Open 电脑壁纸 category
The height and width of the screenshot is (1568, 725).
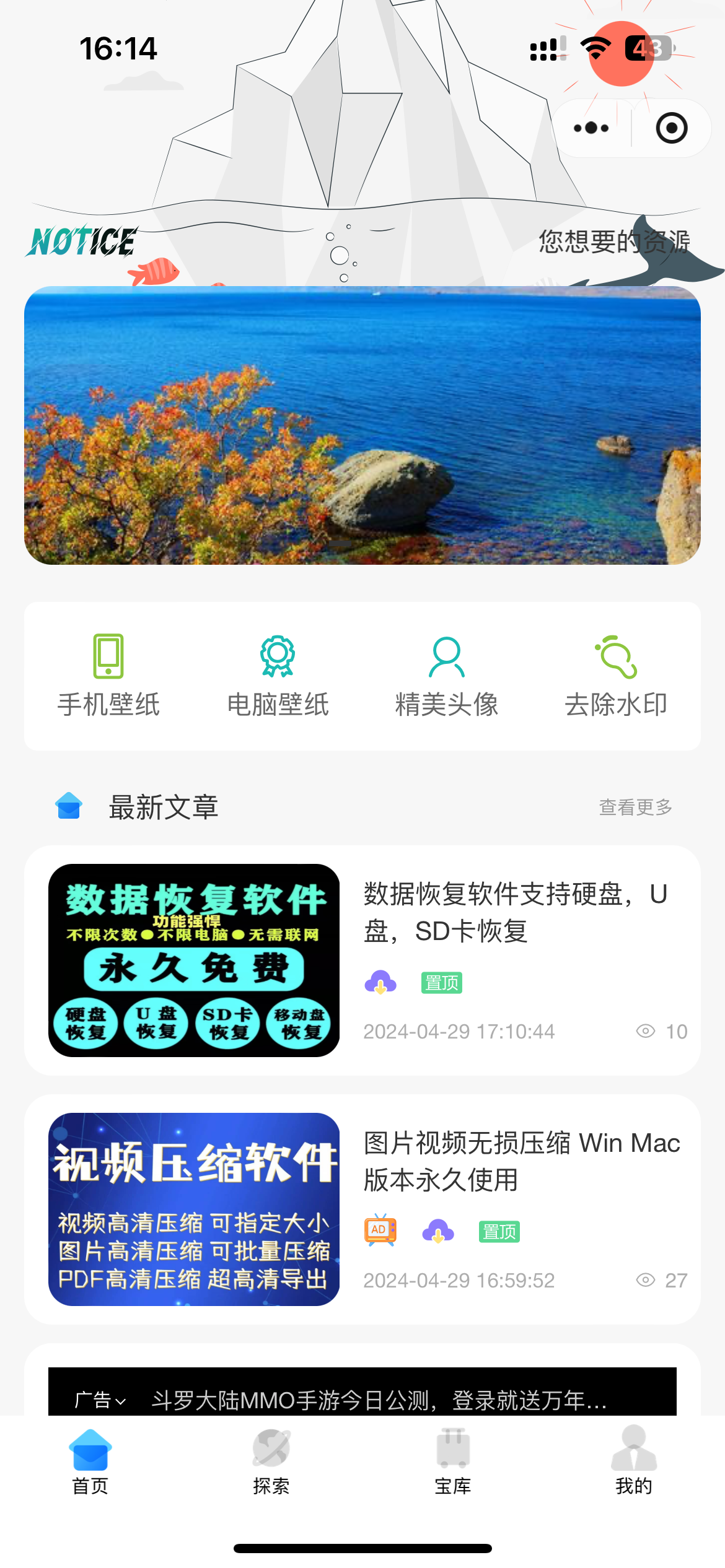[278, 676]
